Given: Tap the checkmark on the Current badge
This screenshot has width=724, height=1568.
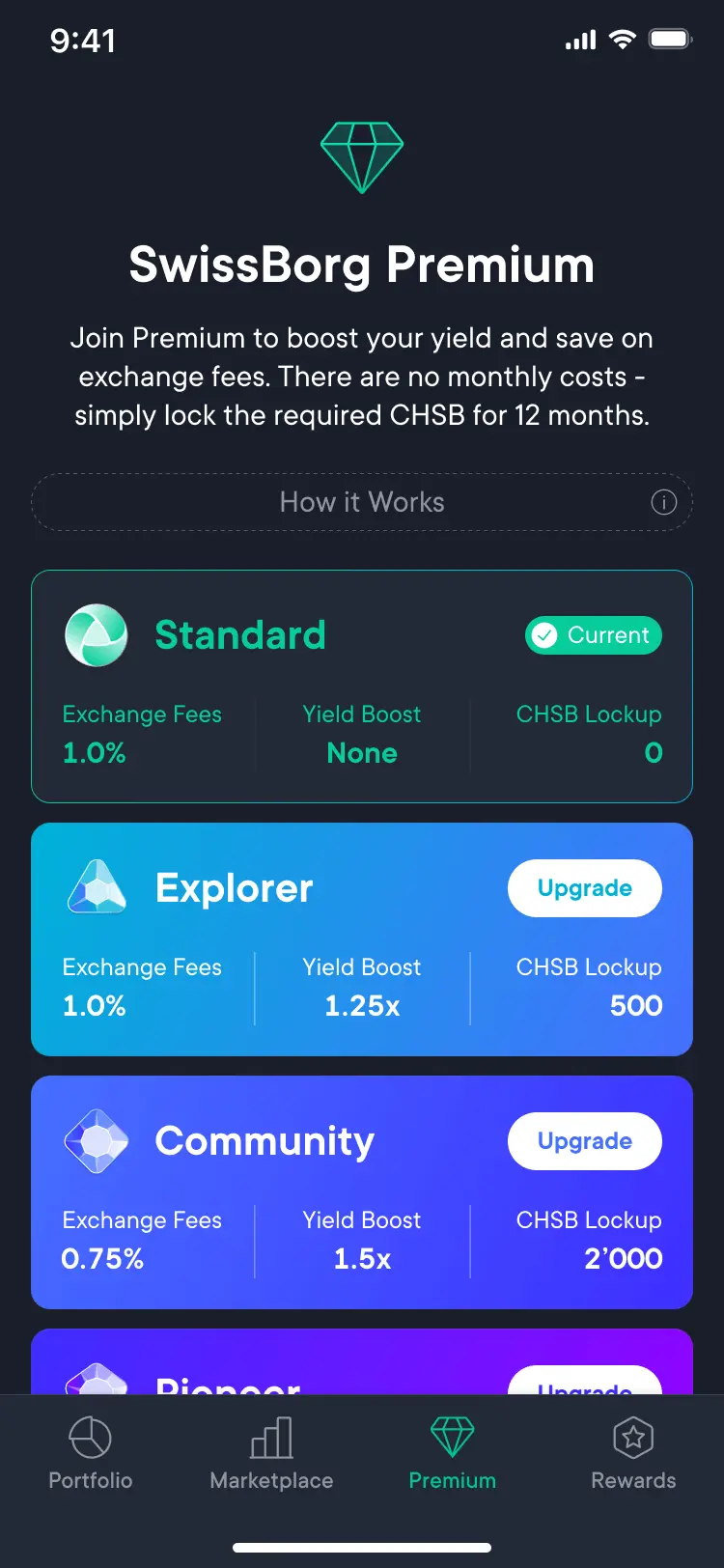Looking at the screenshot, I should coord(544,635).
